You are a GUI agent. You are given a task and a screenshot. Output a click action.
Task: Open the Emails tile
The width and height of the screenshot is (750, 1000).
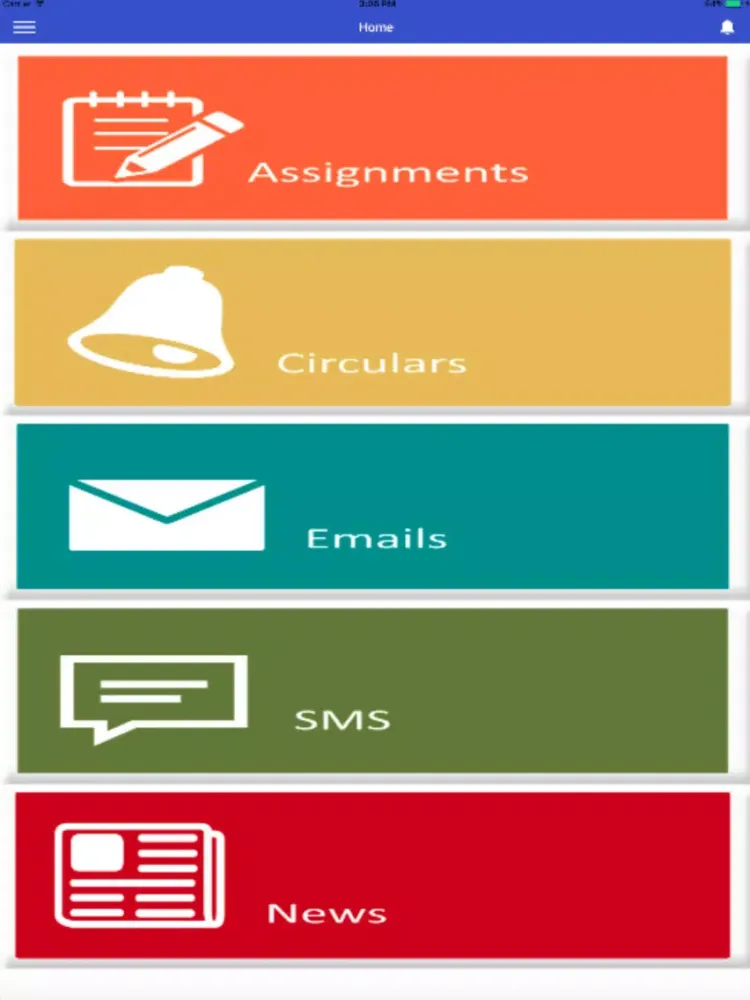tap(372, 506)
